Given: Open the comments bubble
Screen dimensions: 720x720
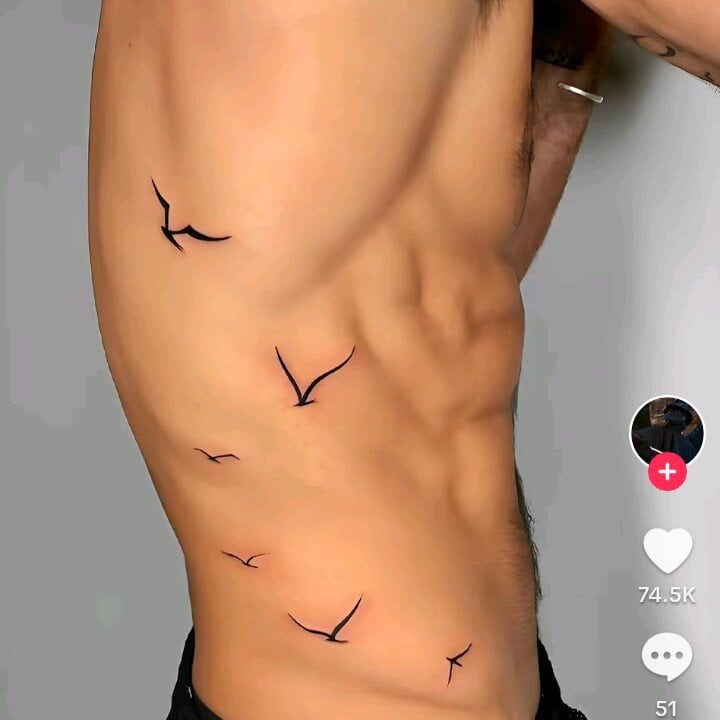Looking at the screenshot, I should click(x=667, y=657).
